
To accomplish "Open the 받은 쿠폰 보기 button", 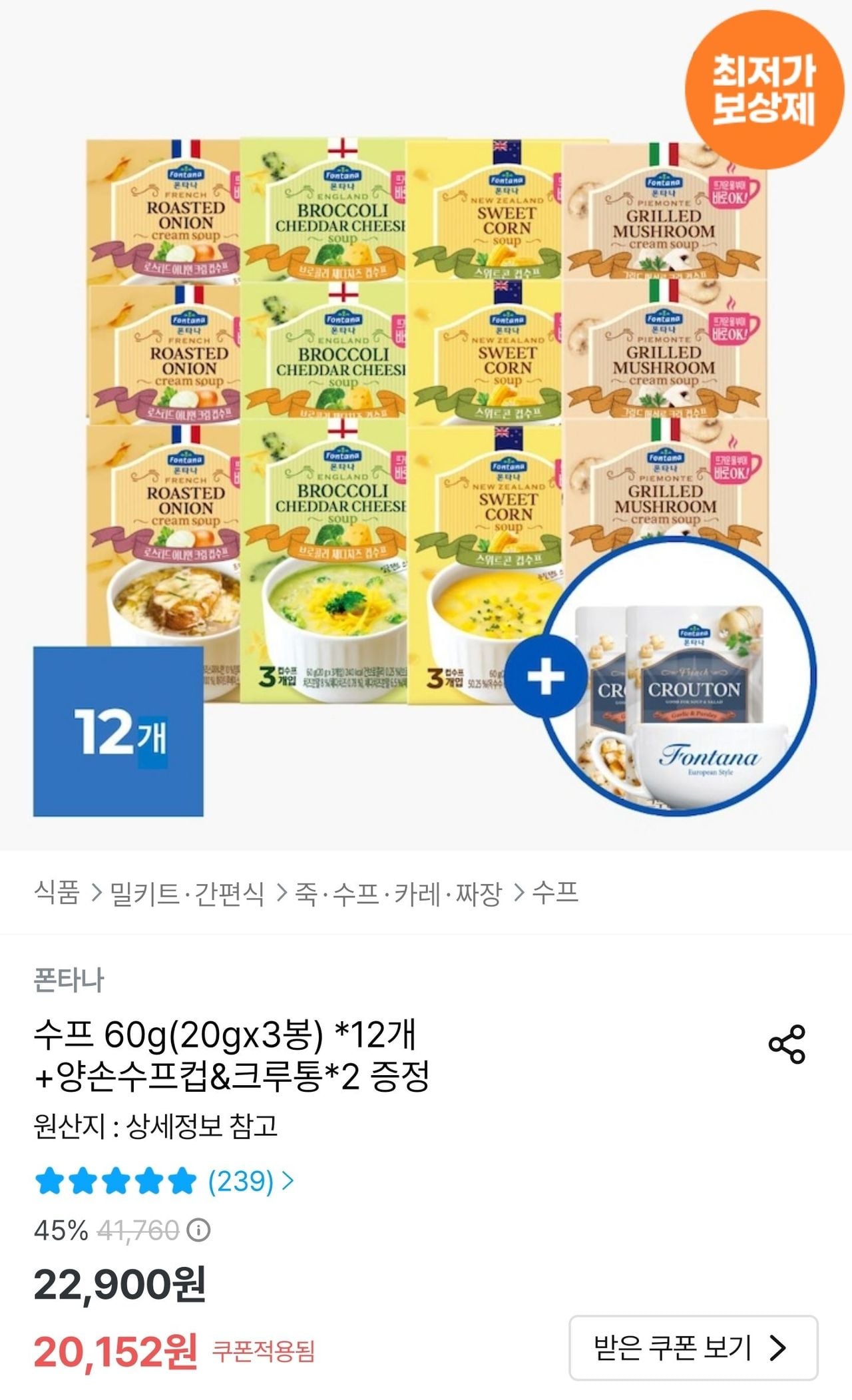I will point(693,1347).
